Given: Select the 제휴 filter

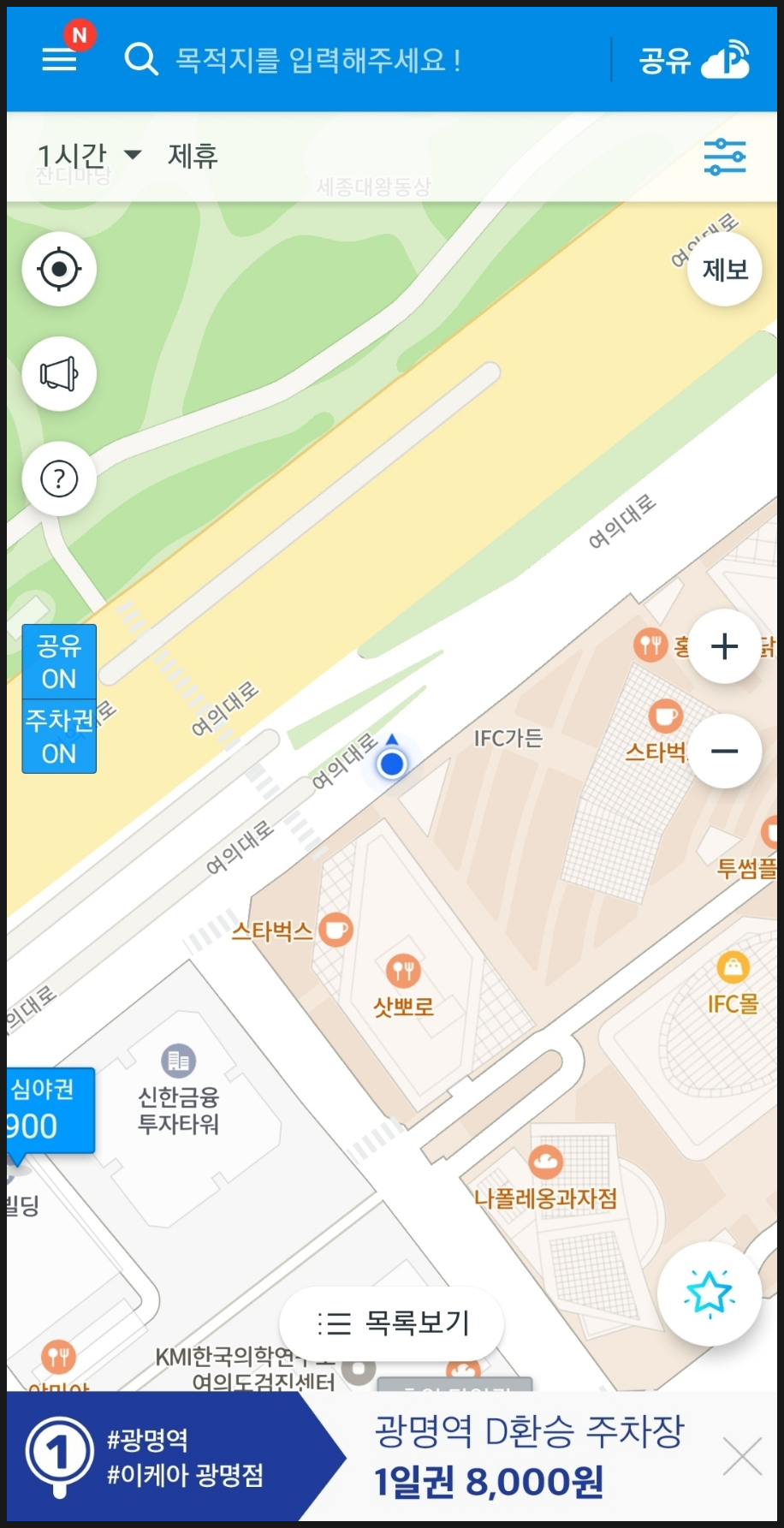Looking at the screenshot, I should pyautogui.click(x=193, y=156).
